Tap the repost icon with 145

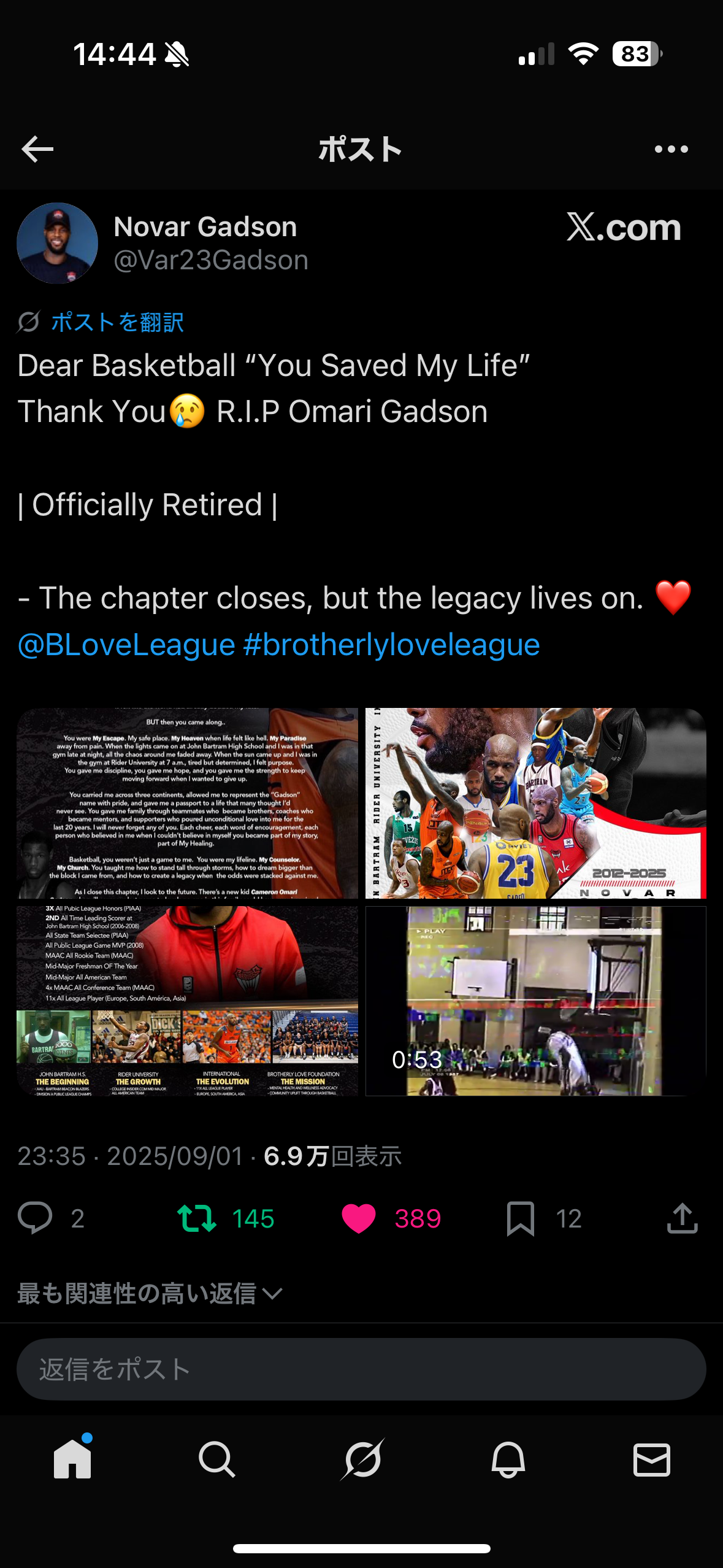pos(197,1218)
